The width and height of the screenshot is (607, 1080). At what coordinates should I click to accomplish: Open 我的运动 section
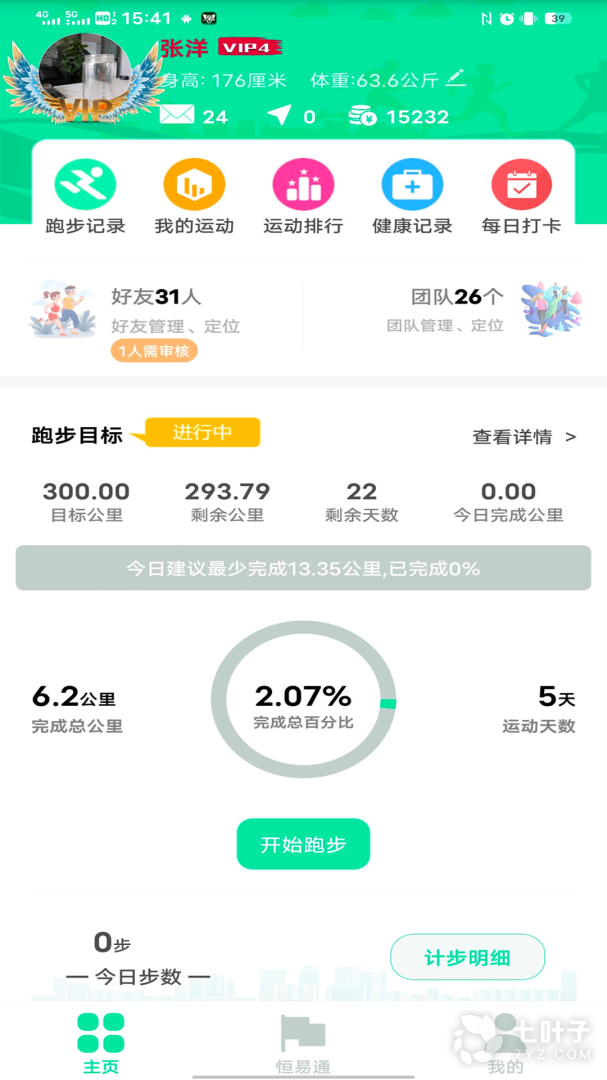[194, 197]
